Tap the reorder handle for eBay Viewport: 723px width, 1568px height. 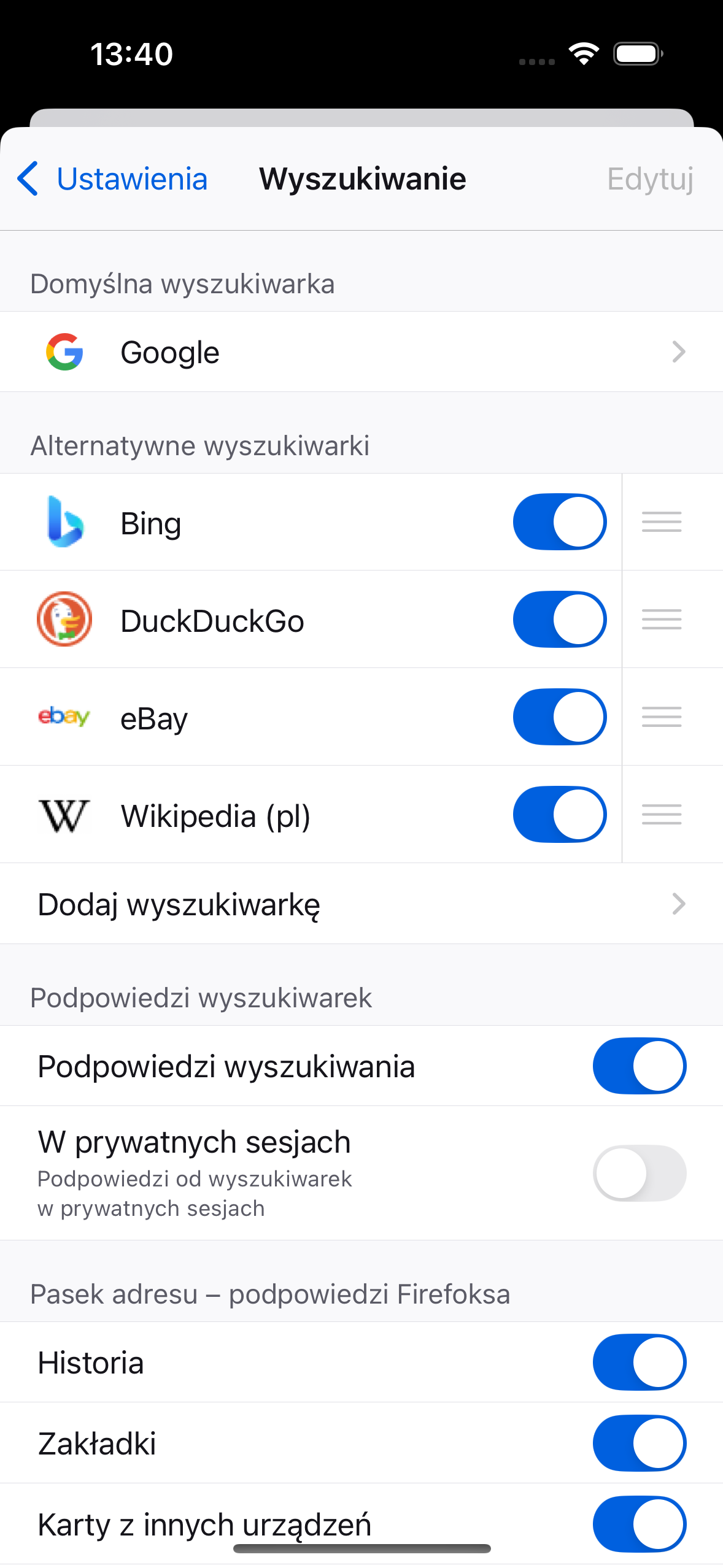click(x=662, y=717)
